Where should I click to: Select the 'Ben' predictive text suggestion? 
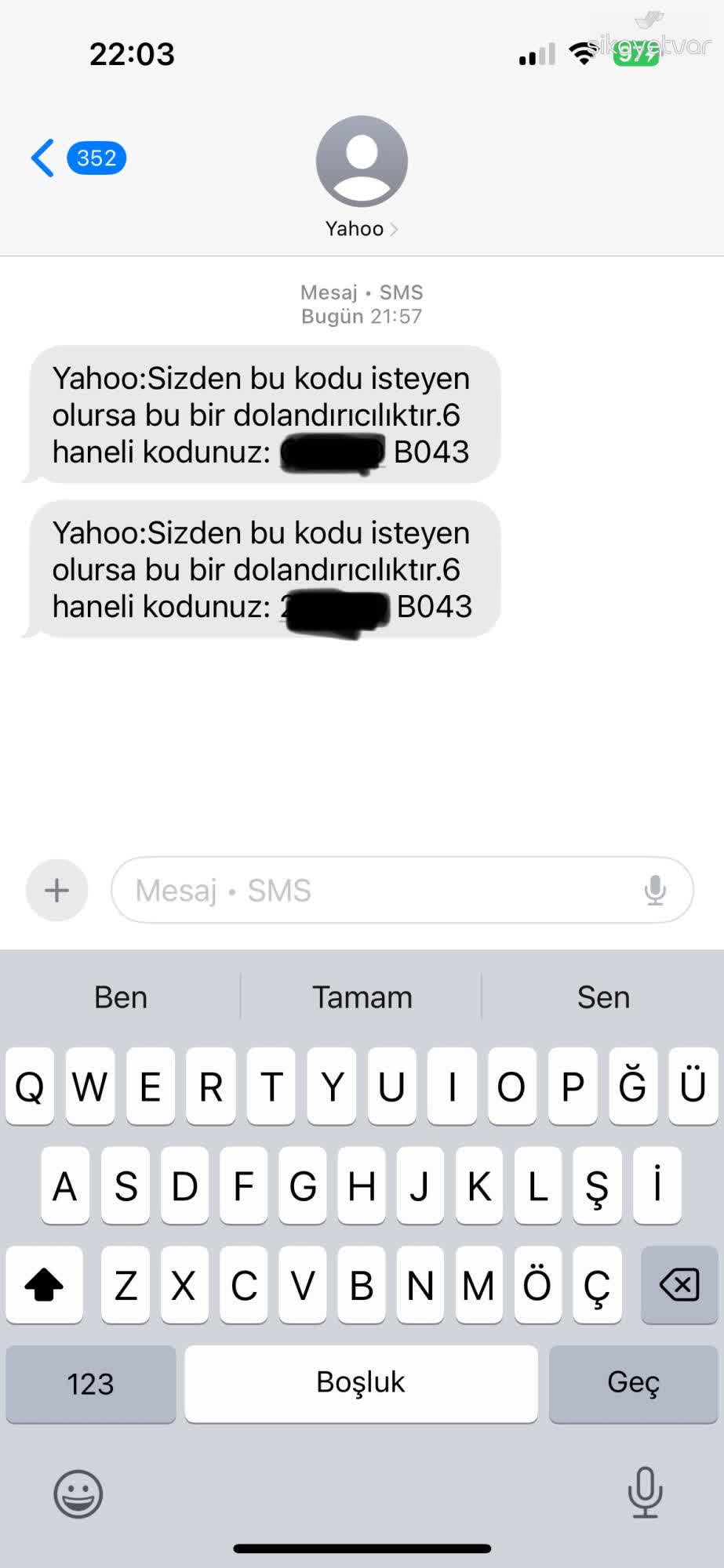point(120,996)
